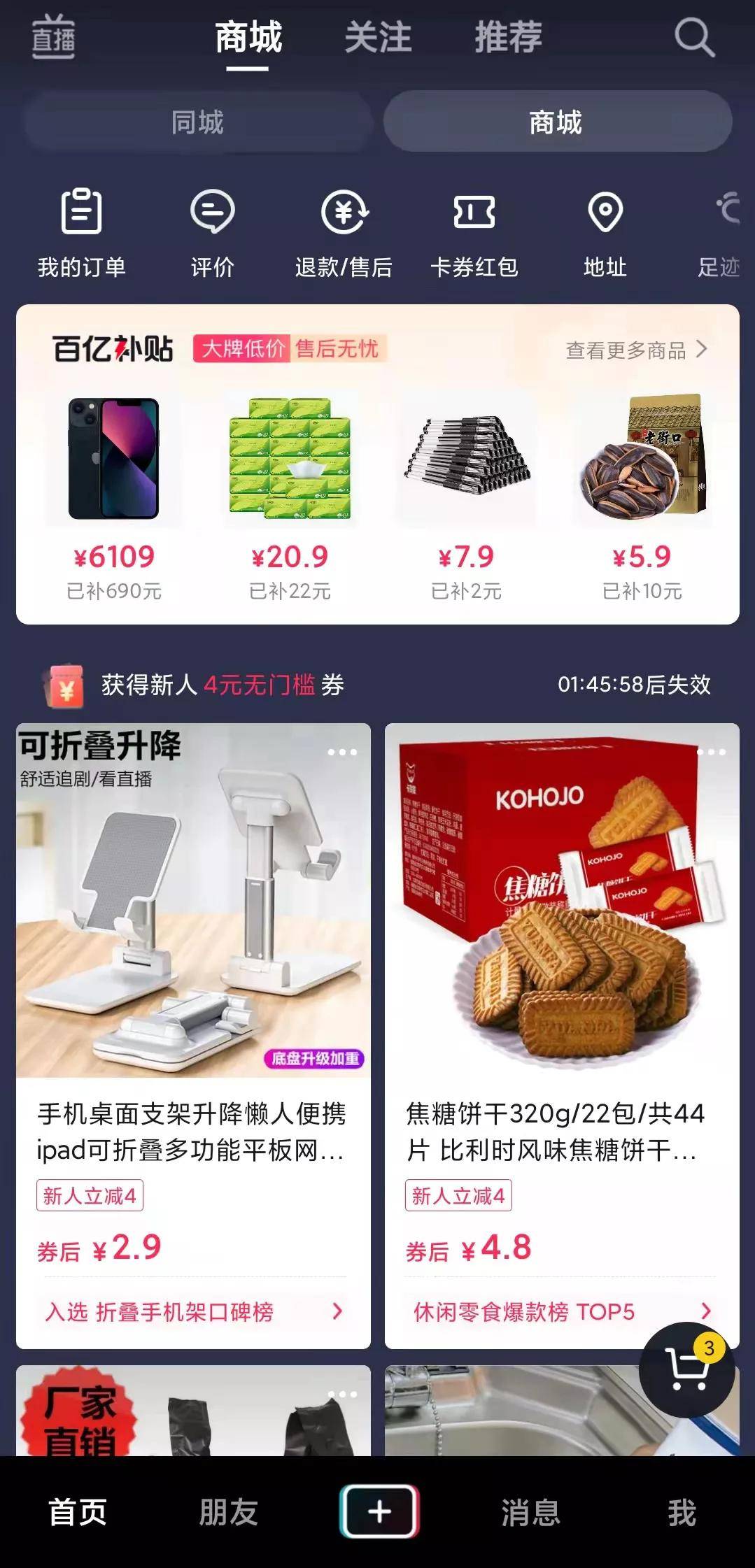Open the ¥6109 iPhone product thumbnail
The image size is (755, 1568).
113,459
